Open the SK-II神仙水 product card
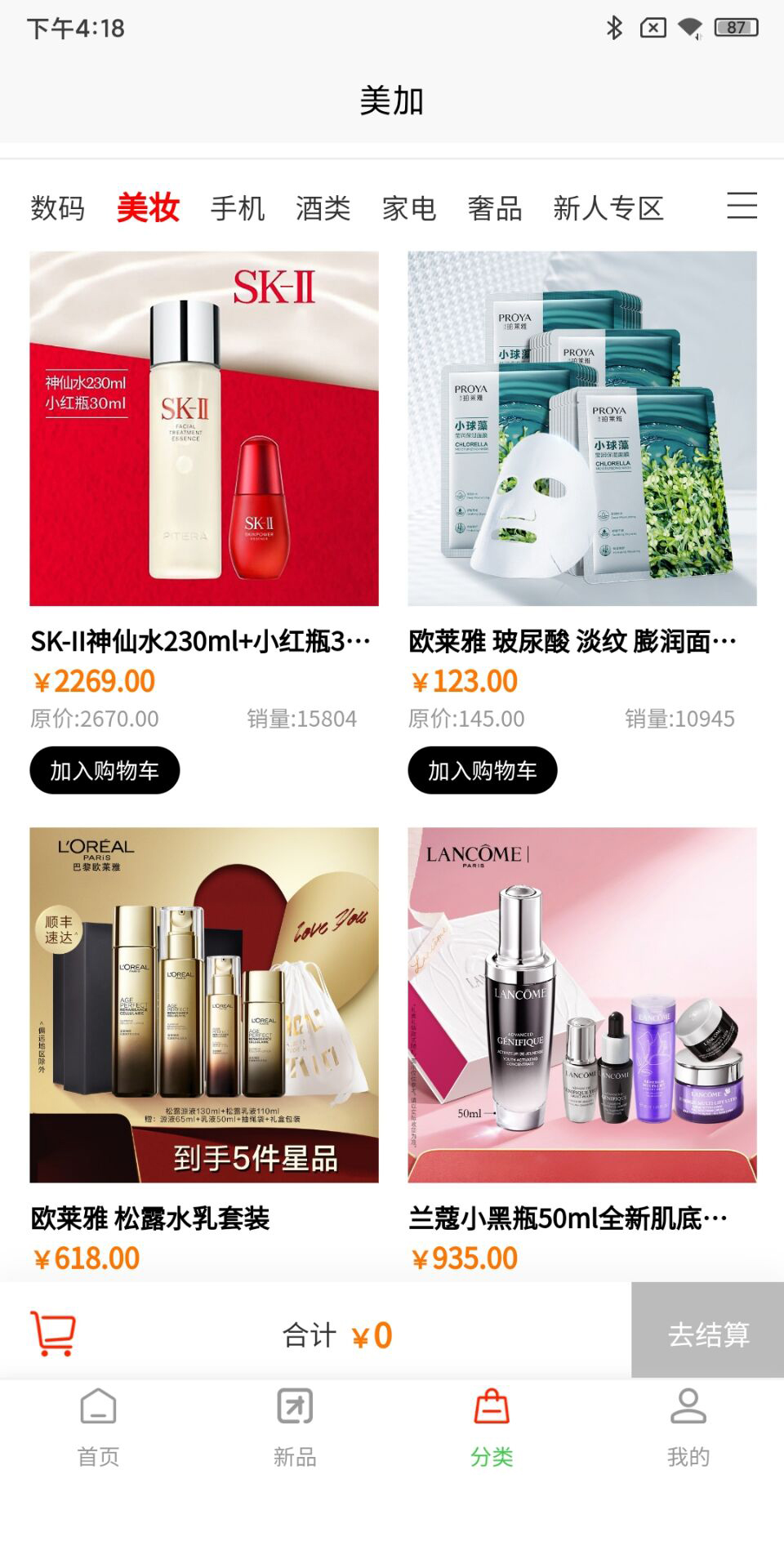 [x=204, y=429]
